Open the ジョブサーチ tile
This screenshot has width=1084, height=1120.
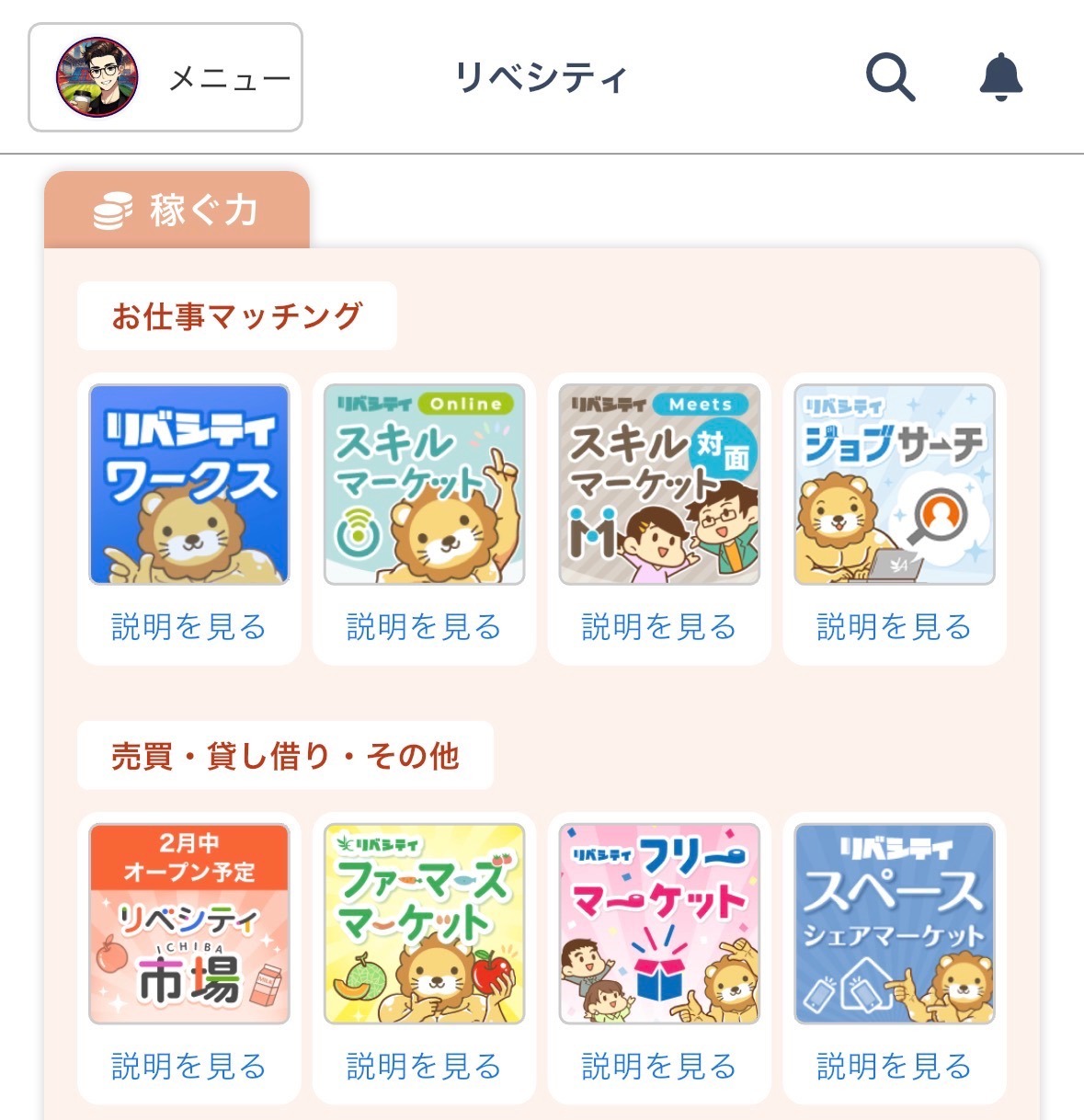(x=895, y=485)
